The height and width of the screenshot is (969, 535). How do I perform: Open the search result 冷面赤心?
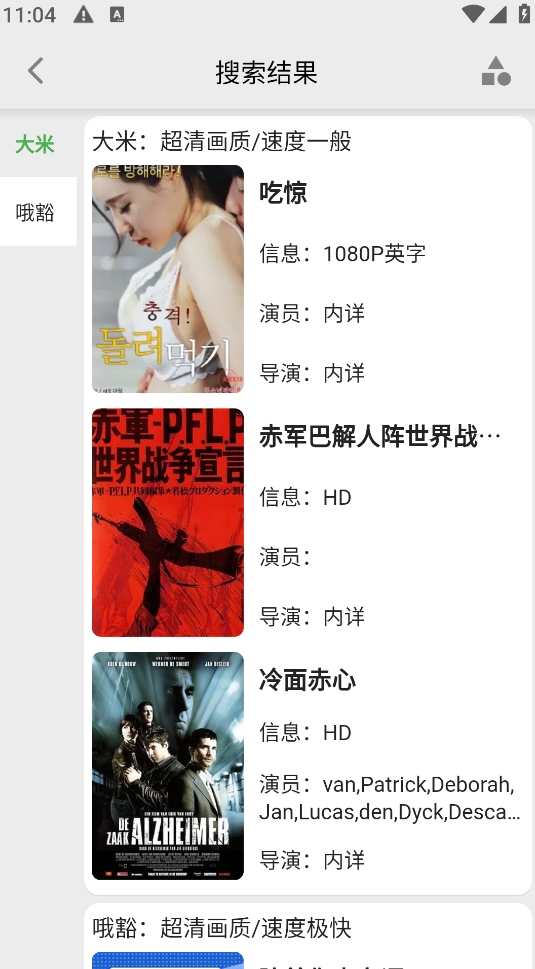coord(308,766)
